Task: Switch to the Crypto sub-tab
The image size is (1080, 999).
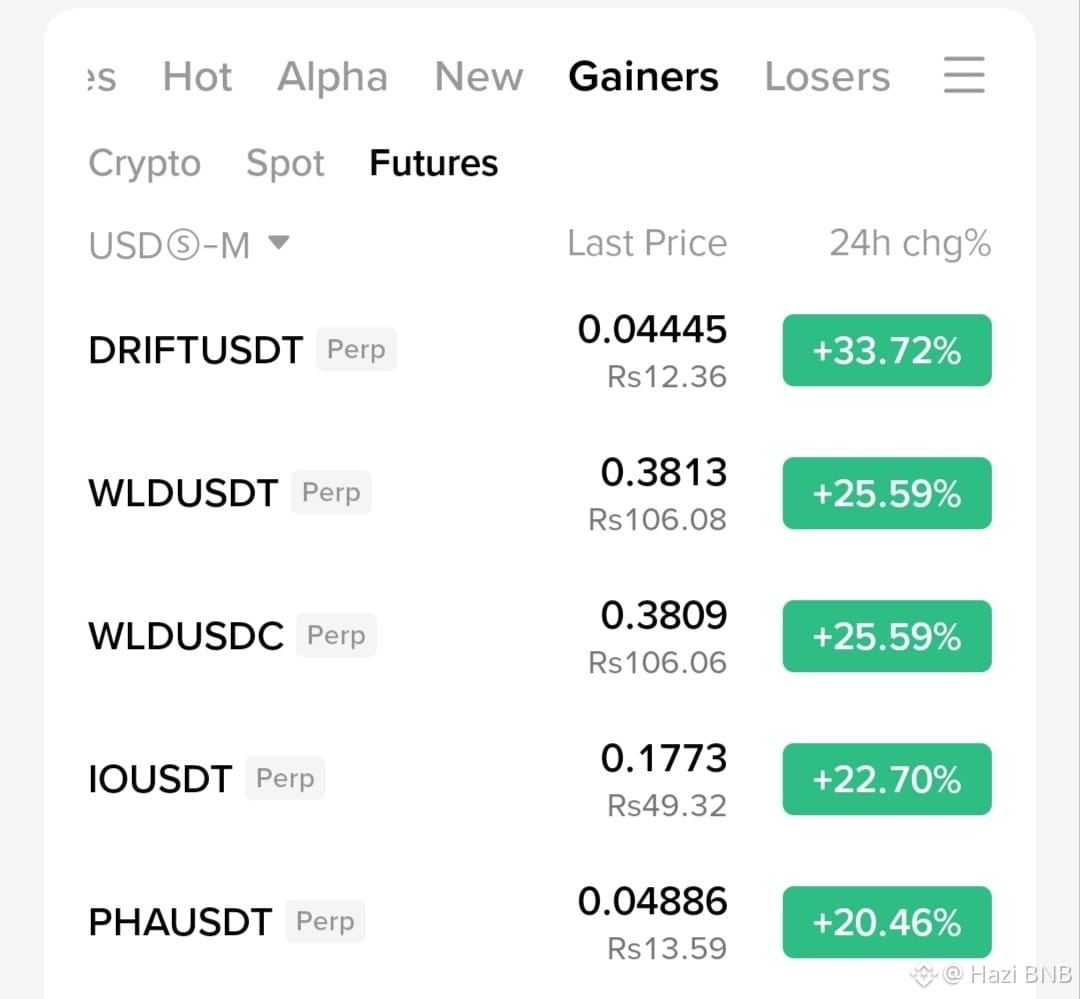Action: (x=145, y=164)
